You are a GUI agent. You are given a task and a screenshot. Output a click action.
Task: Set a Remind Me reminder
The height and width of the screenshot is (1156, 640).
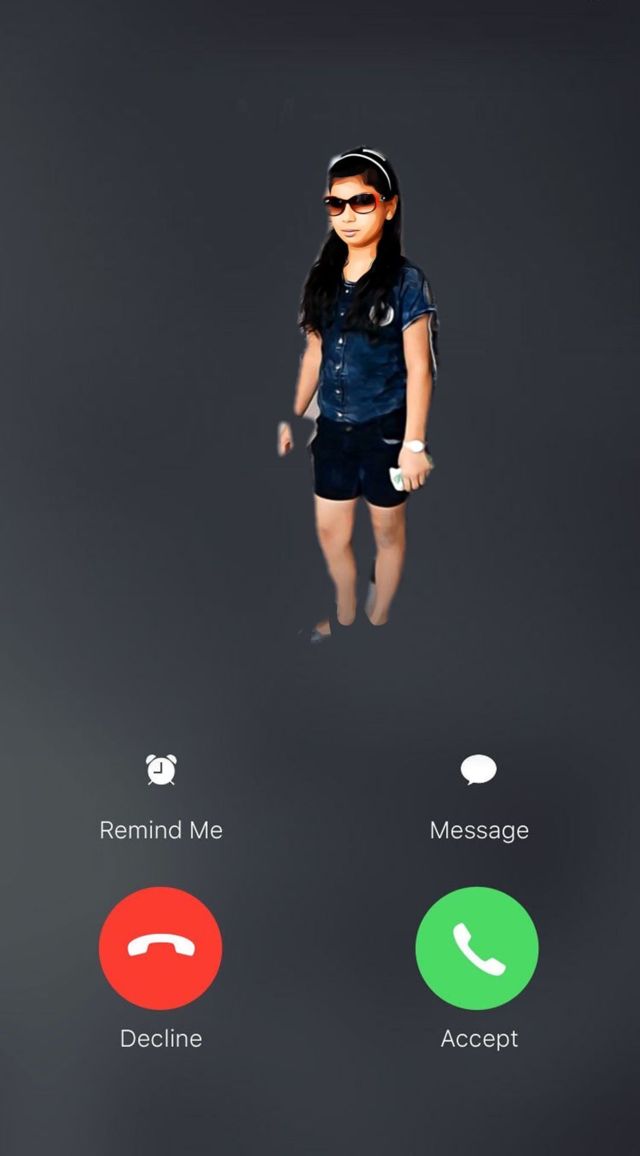[161, 771]
